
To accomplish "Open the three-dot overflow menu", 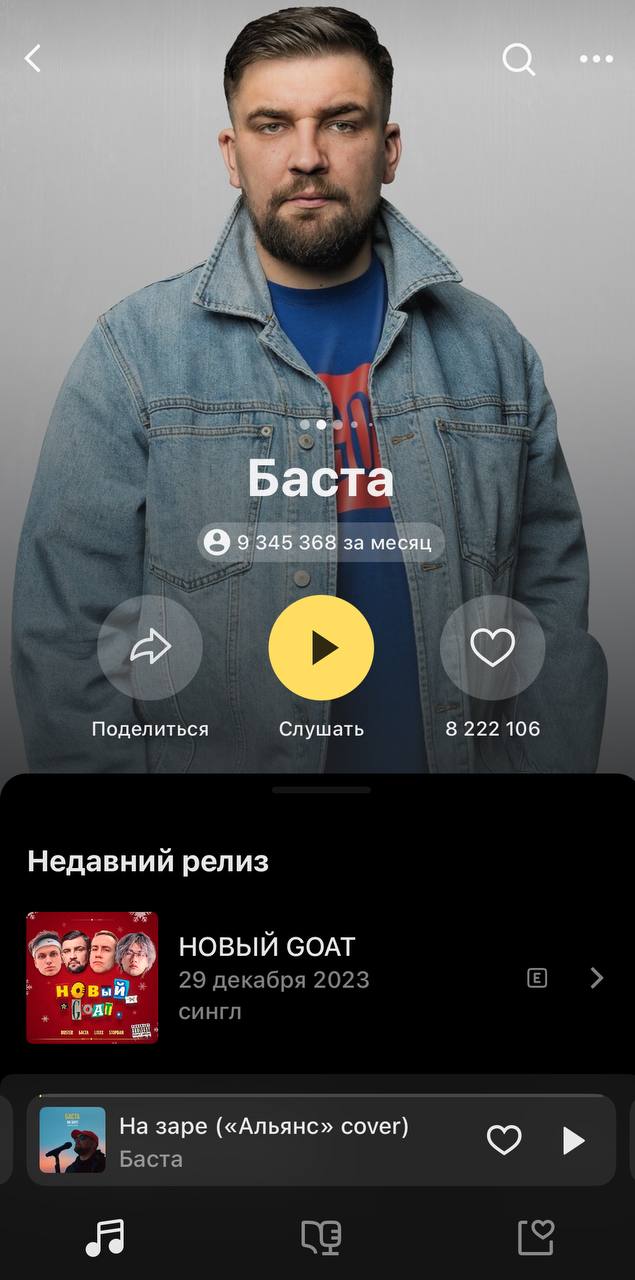I will tap(596, 60).
